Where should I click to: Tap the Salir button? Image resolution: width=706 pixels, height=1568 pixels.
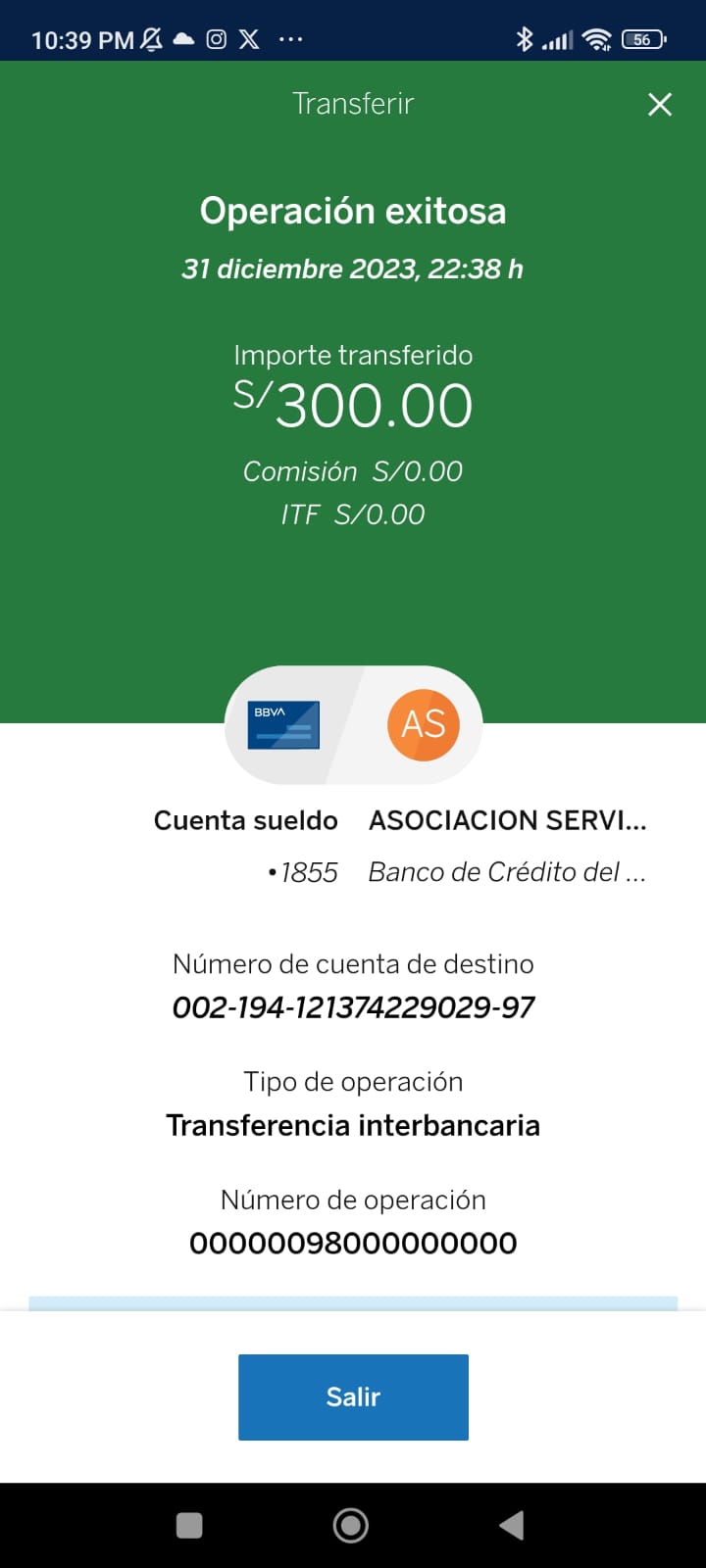[x=353, y=1396]
